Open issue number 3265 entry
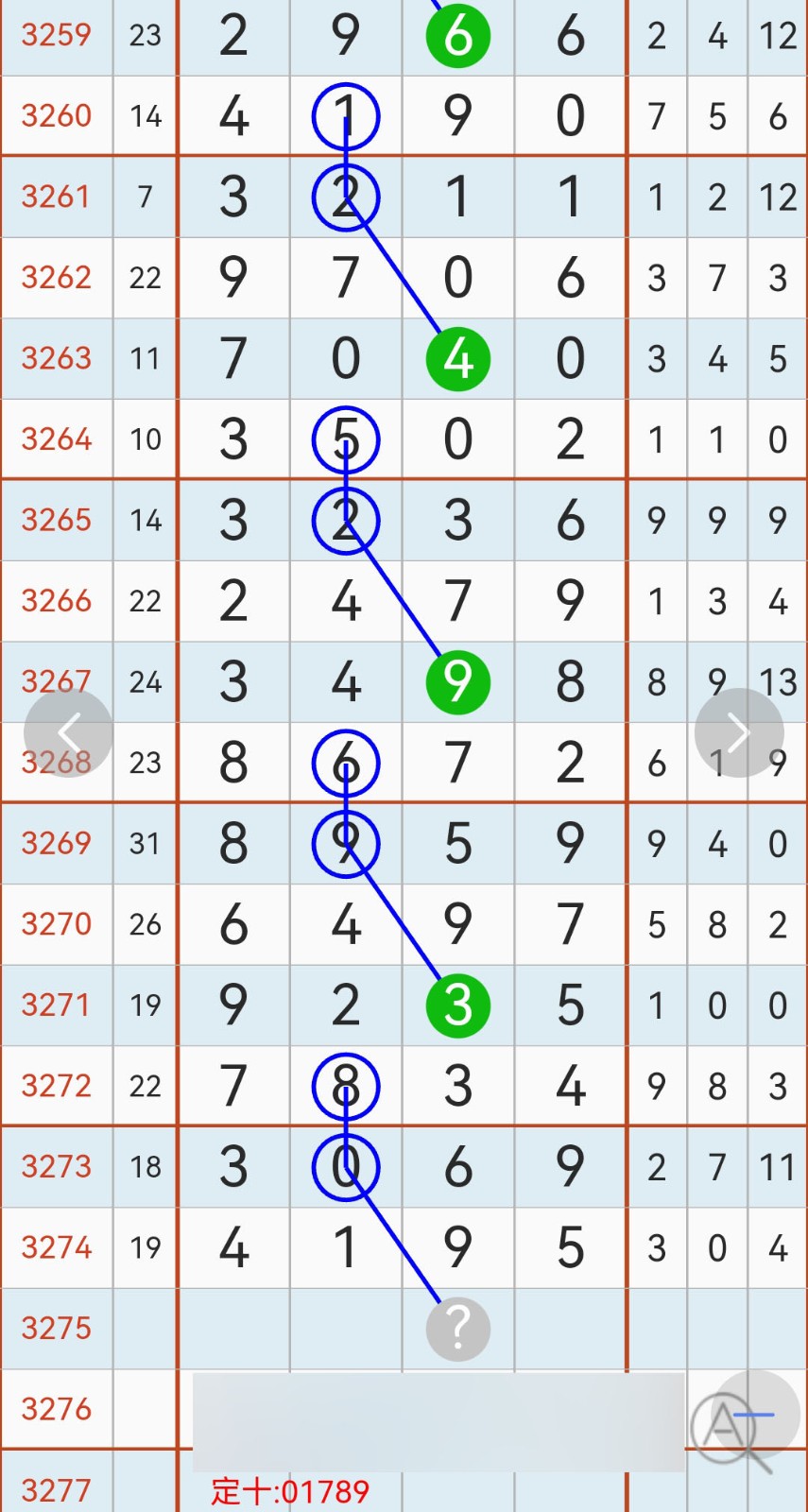The image size is (808, 1512). click(x=55, y=521)
